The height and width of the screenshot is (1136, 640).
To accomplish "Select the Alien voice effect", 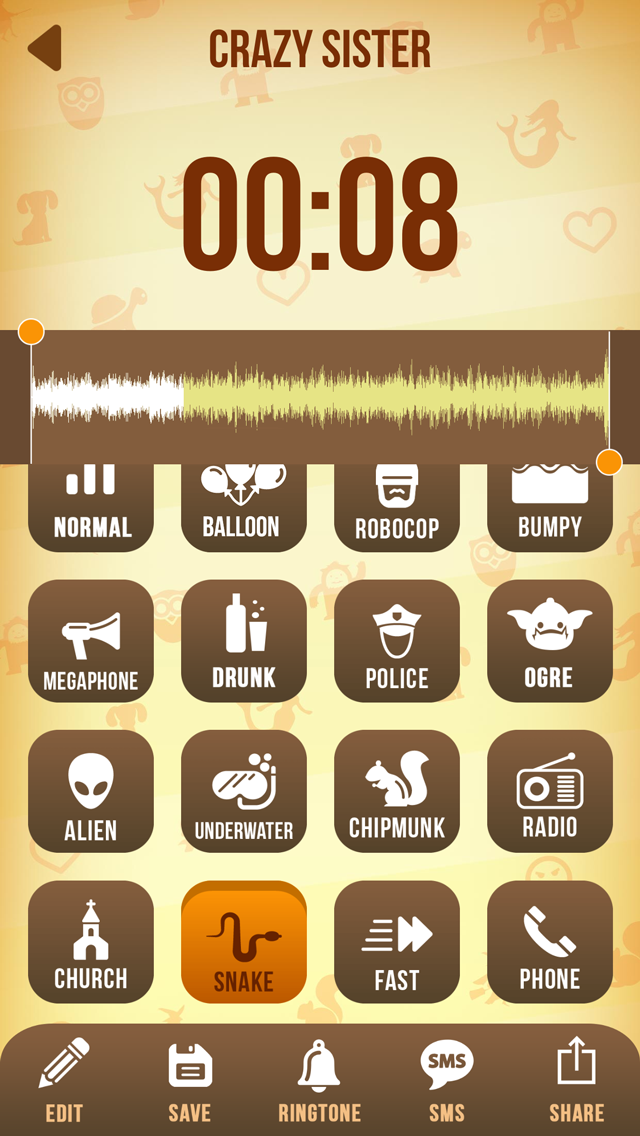I will click(91, 792).
